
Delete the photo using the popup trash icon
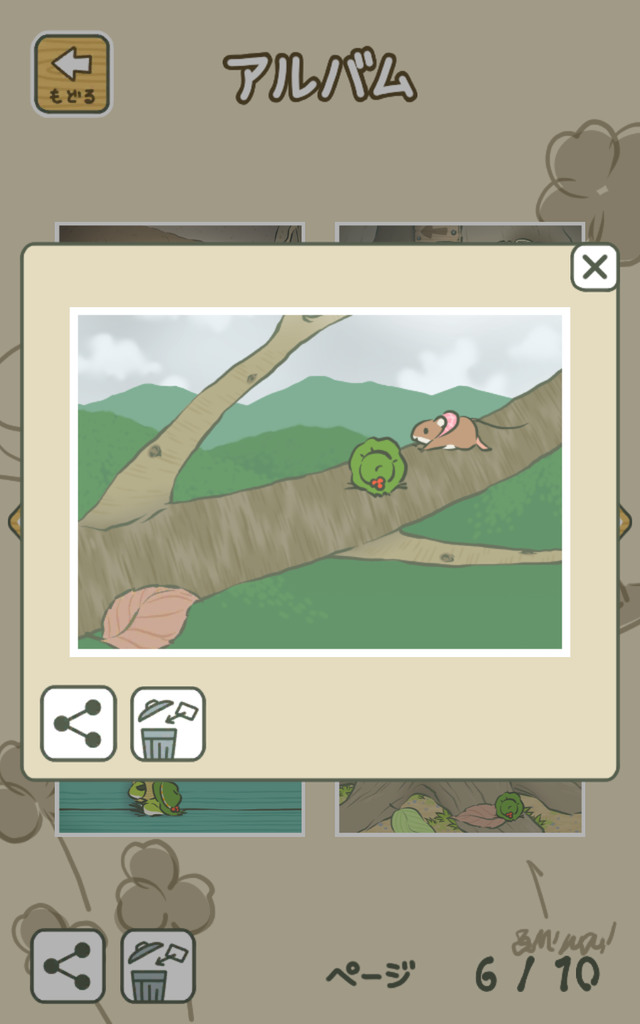click(x=168, y=724)
